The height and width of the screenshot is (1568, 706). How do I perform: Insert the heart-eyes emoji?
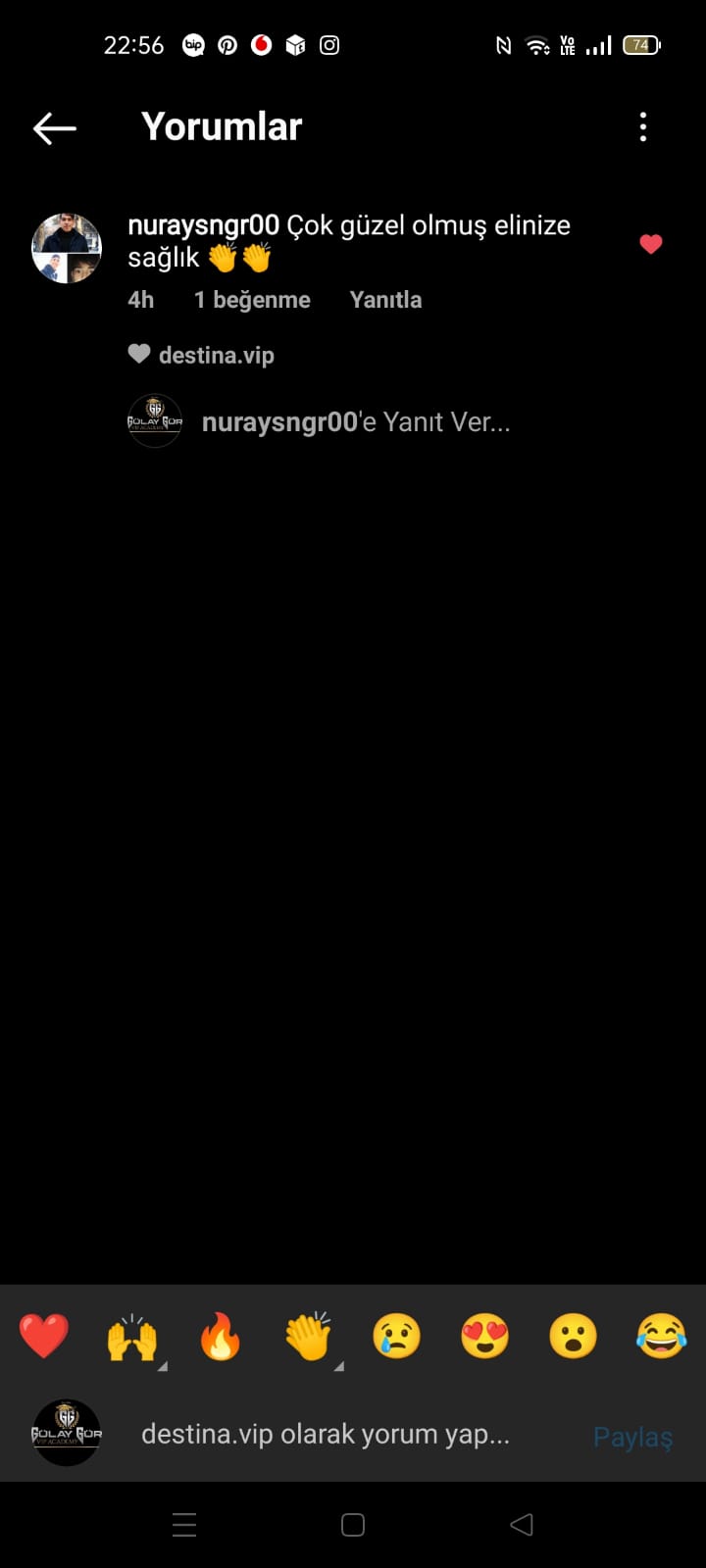[485, 1336]
